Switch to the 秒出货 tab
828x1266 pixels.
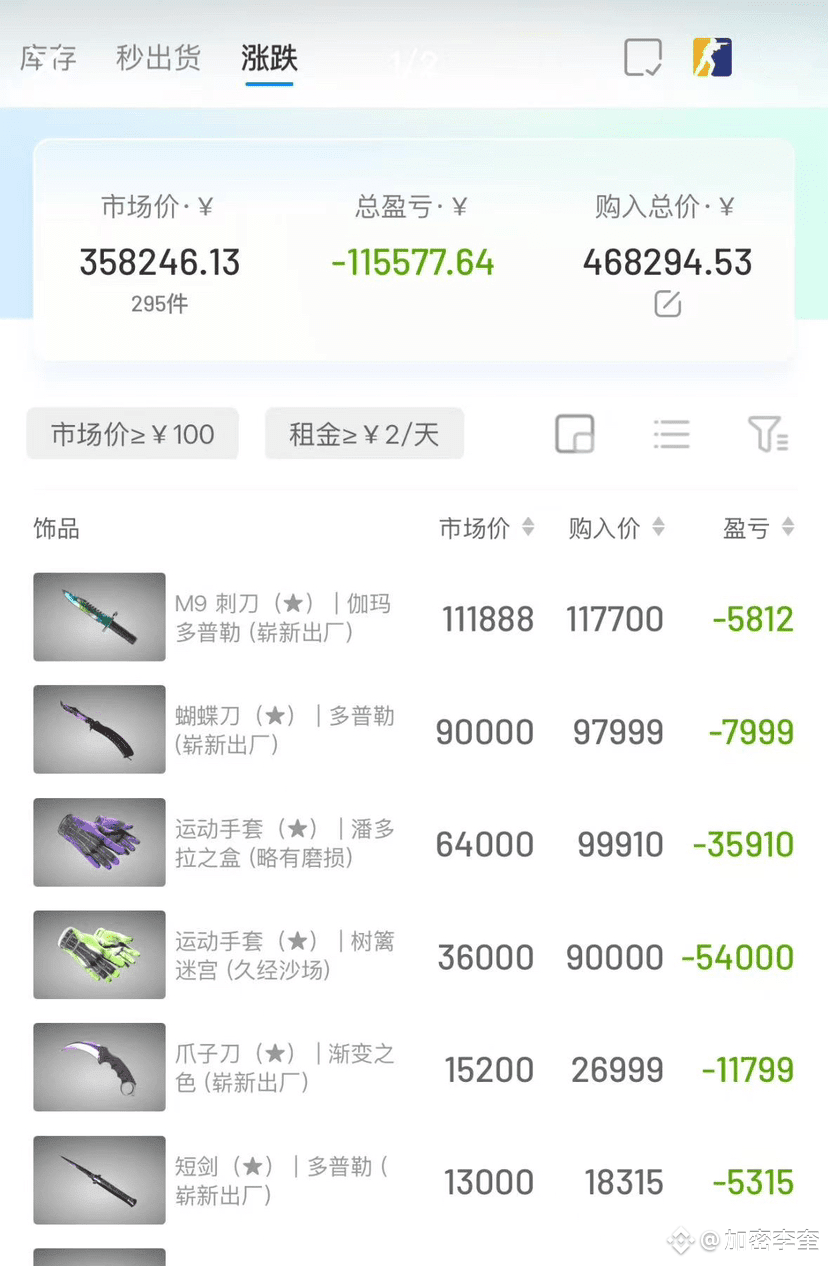pyautogui.click(x=158, y=58)
